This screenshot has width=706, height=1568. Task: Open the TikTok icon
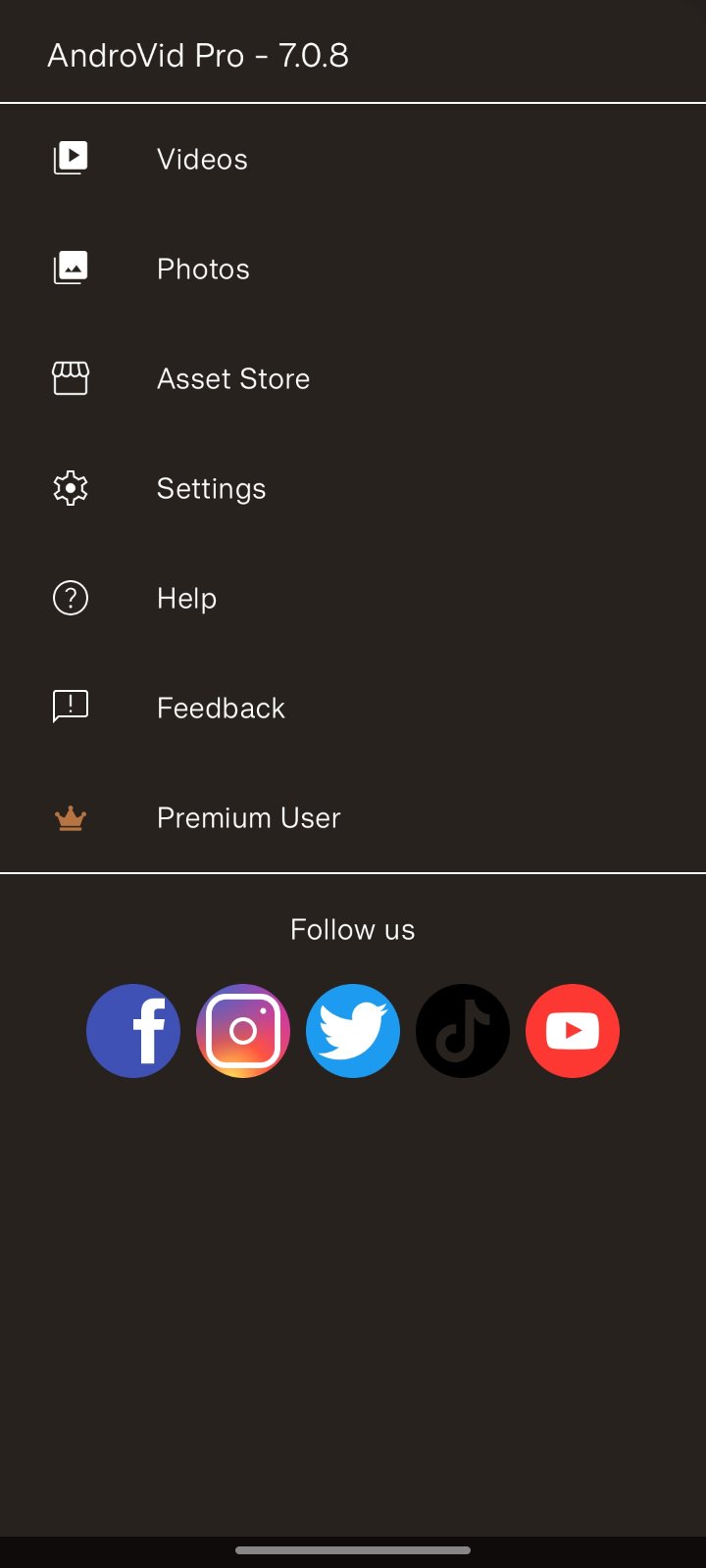(463, 1031)
